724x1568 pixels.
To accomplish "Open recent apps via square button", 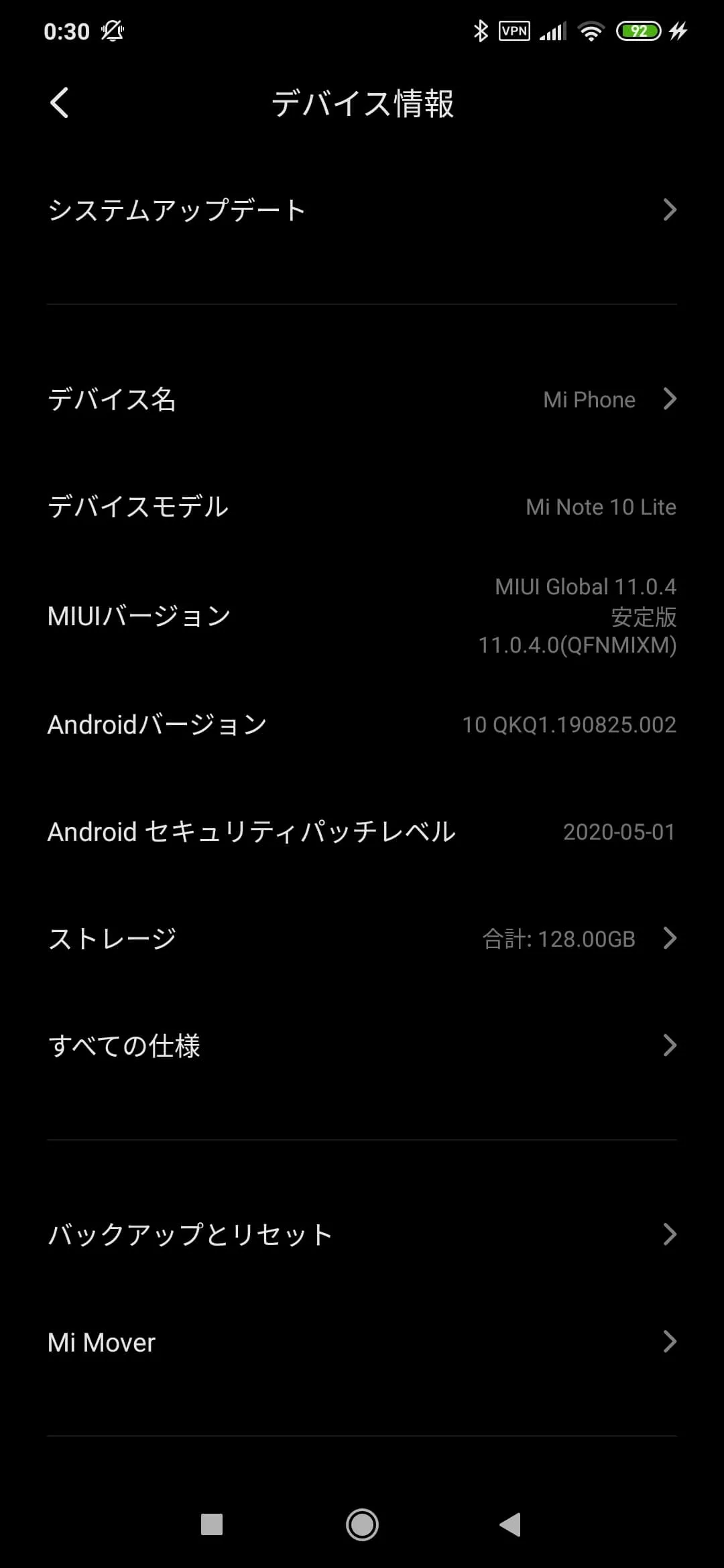I will [x=212, y=1525].
